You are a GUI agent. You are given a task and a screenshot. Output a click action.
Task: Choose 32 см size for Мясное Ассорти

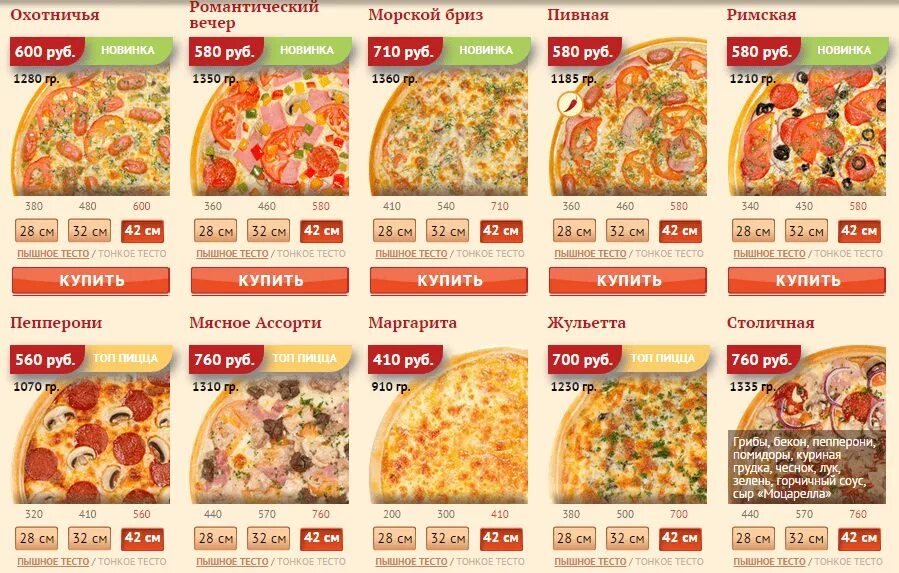268,539
